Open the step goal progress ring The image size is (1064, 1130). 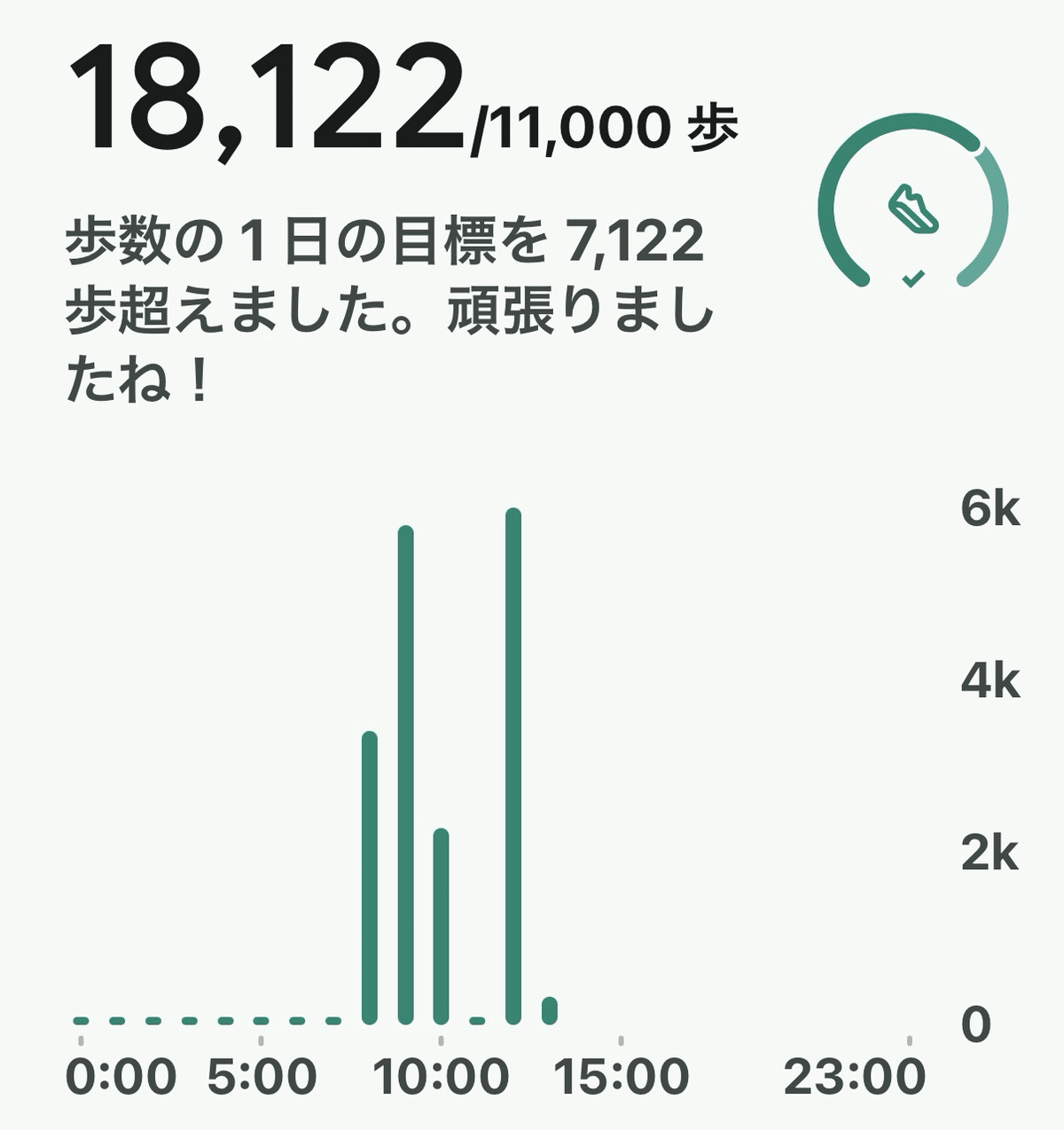[912, 200]
